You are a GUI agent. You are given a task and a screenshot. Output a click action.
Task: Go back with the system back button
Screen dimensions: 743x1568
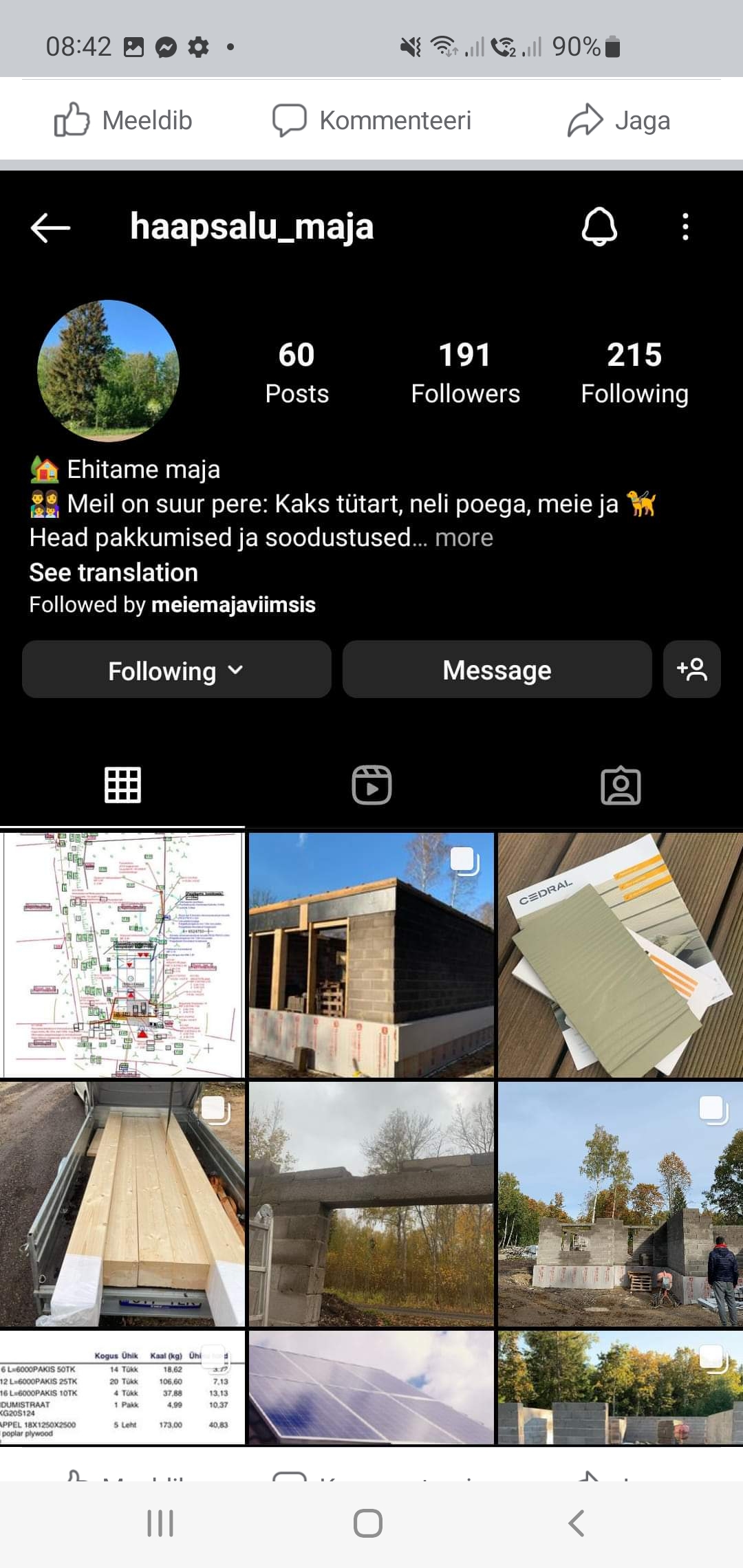[577, 1523]
